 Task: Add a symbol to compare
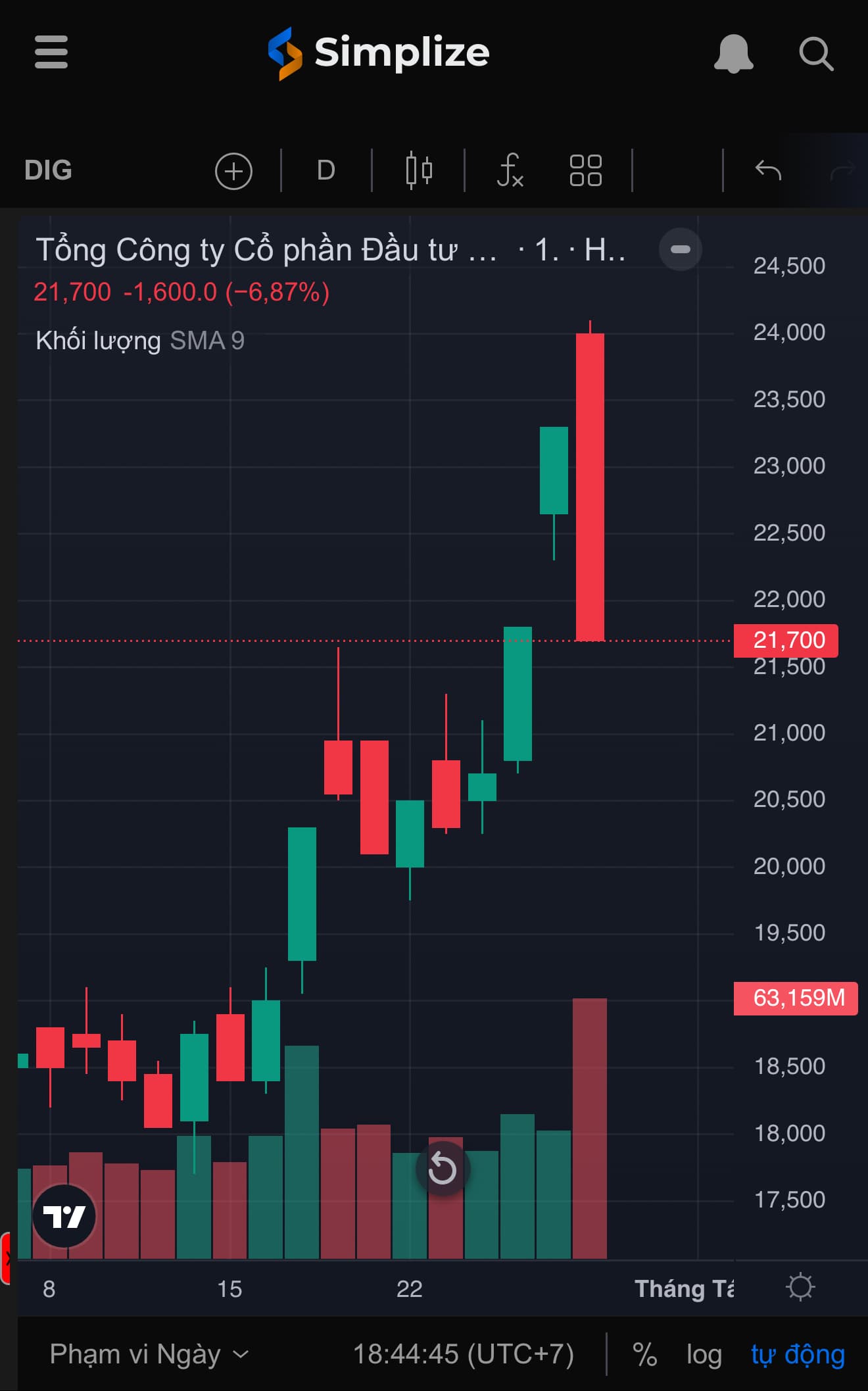(233, 171)
